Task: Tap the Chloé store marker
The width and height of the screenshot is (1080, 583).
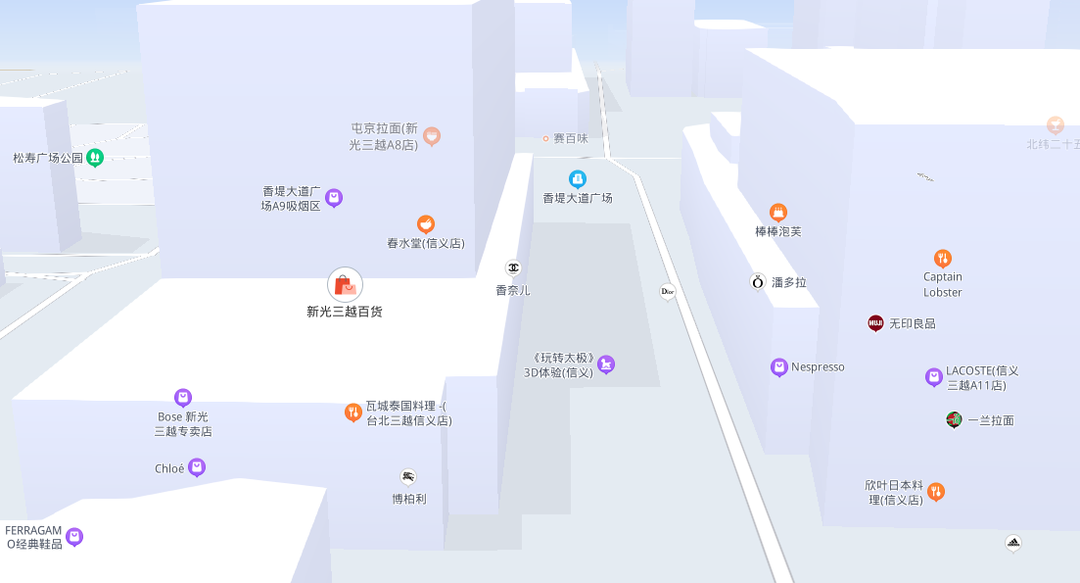Action: pyautogui.click(x=197, y=467)
